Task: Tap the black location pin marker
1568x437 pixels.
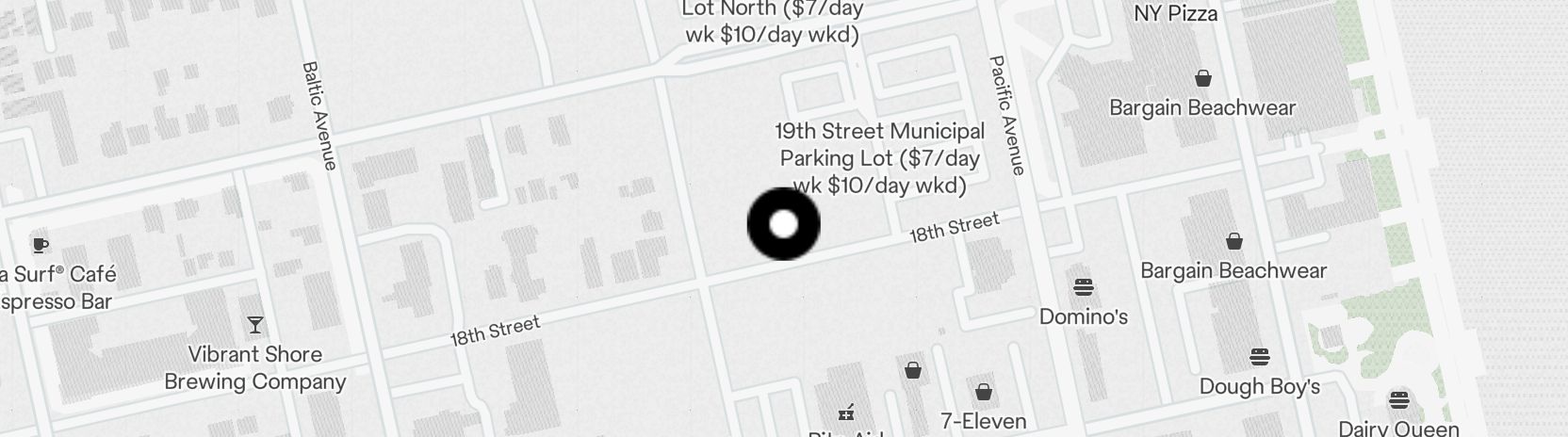Action: pos(784,224)
